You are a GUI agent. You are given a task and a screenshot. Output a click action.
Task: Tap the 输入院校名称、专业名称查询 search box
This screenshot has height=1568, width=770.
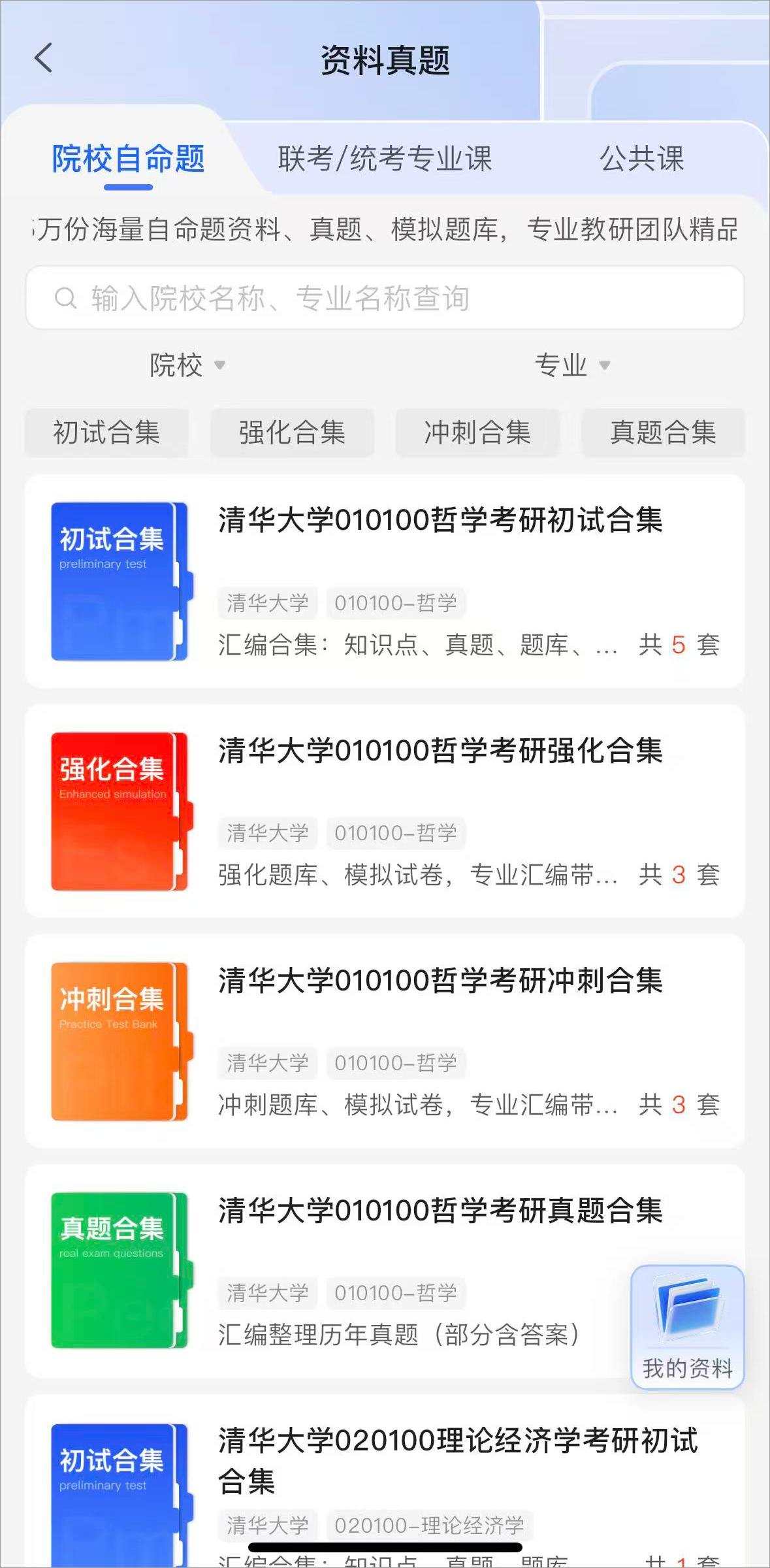385,298
